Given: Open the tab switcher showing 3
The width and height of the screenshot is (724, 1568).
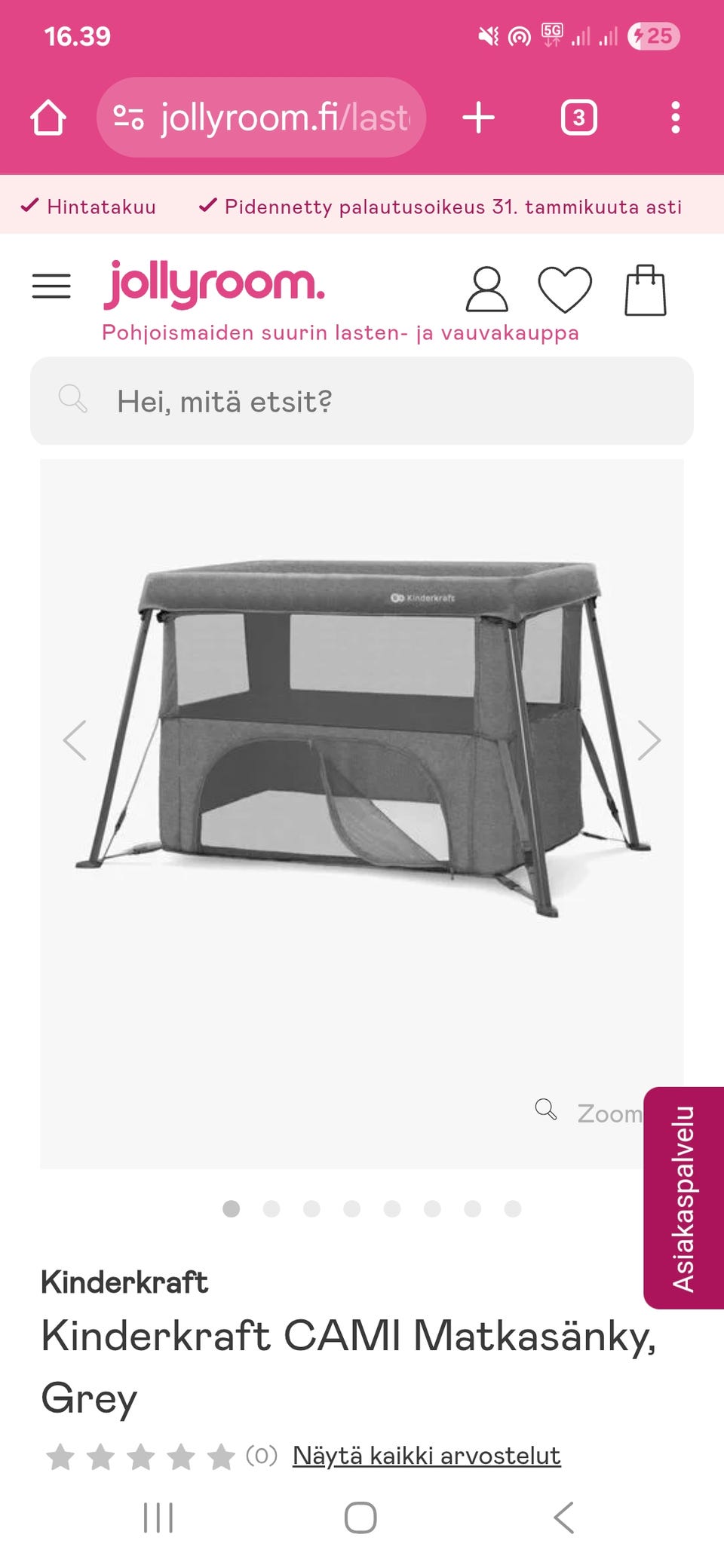Looking at the screenshot, I should pyautogui.click(x=579, y=118).
